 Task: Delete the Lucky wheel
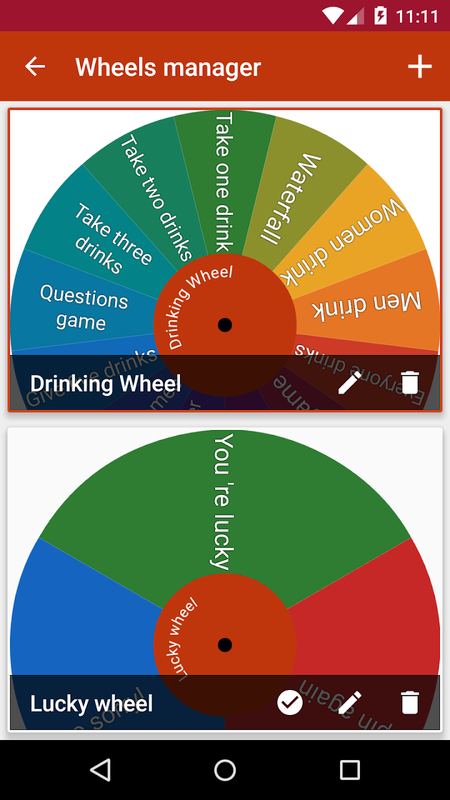pyautogui.click(x=410, y=703)
